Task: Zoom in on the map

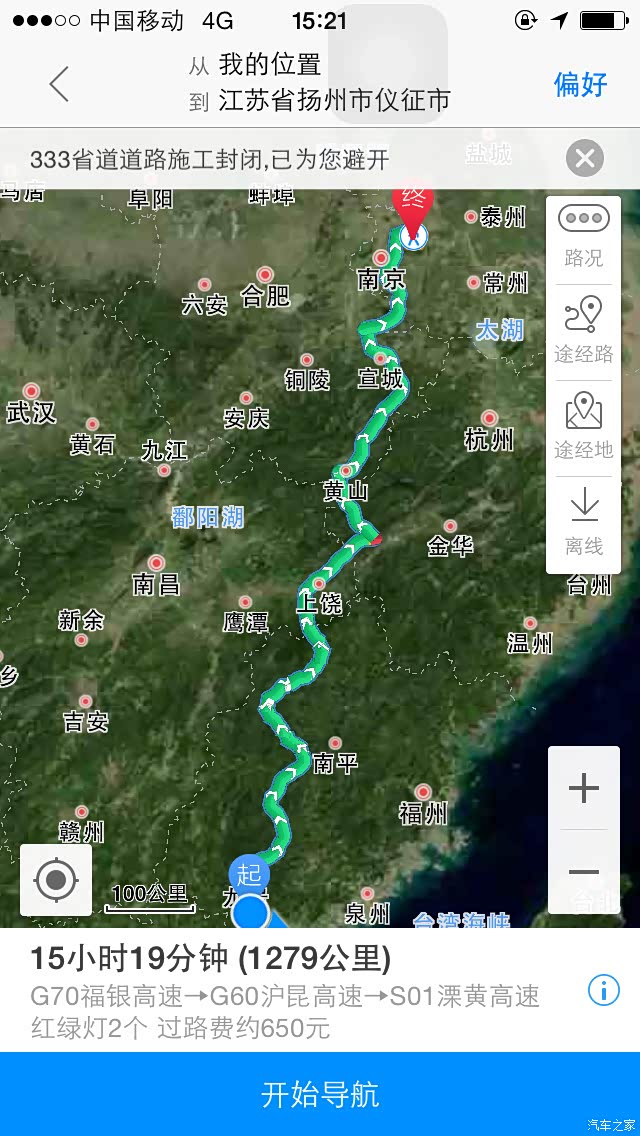Action: [583, 789]
